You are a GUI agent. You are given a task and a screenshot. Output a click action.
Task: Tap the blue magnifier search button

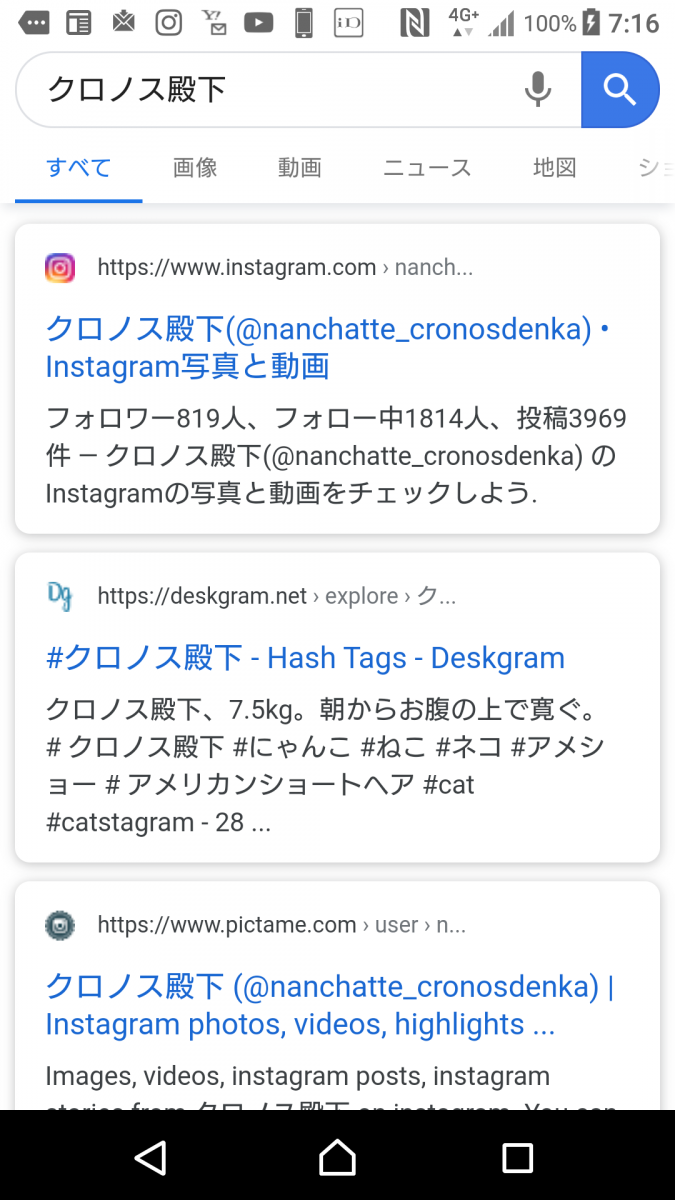pyautogui.click(x=620, y=90)
